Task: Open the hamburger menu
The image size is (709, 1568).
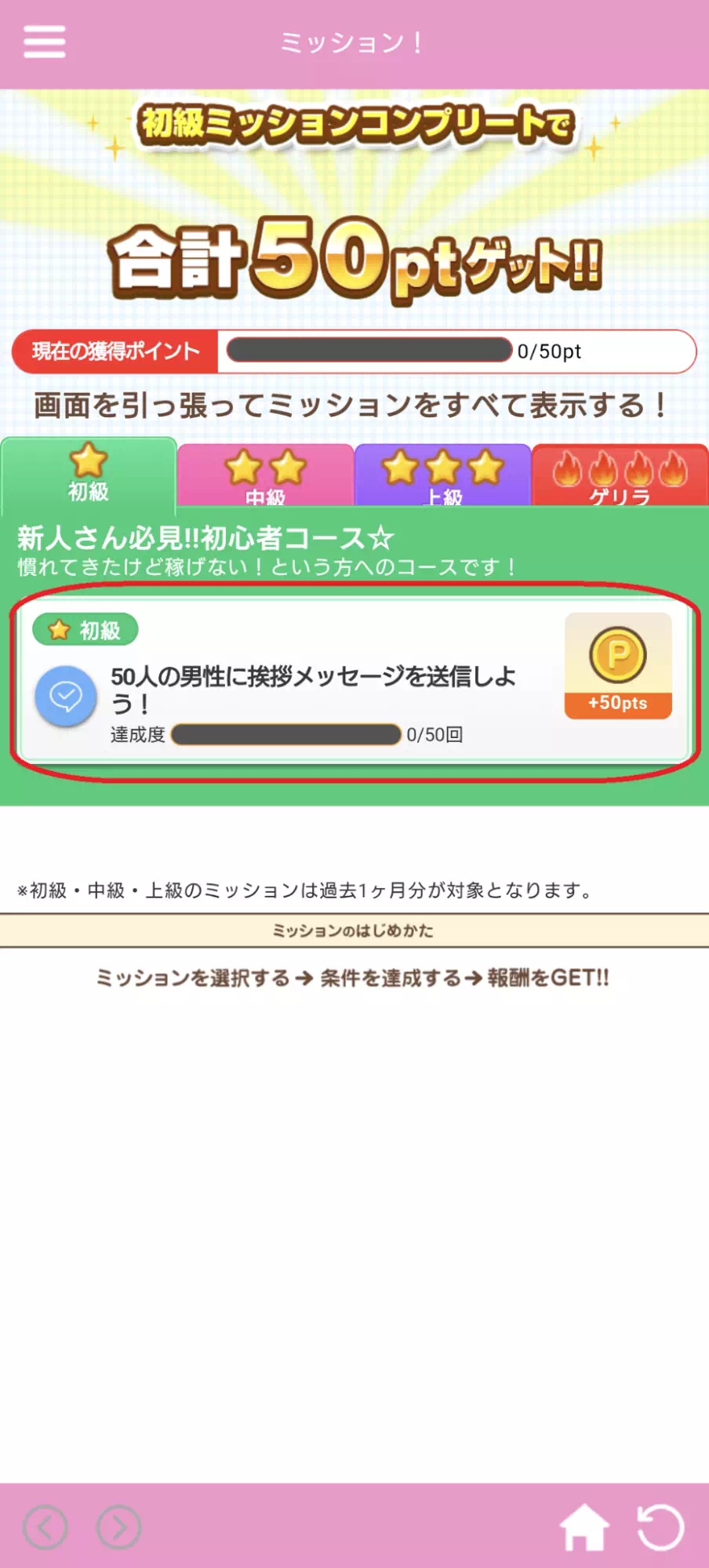Action: (44, 42)
